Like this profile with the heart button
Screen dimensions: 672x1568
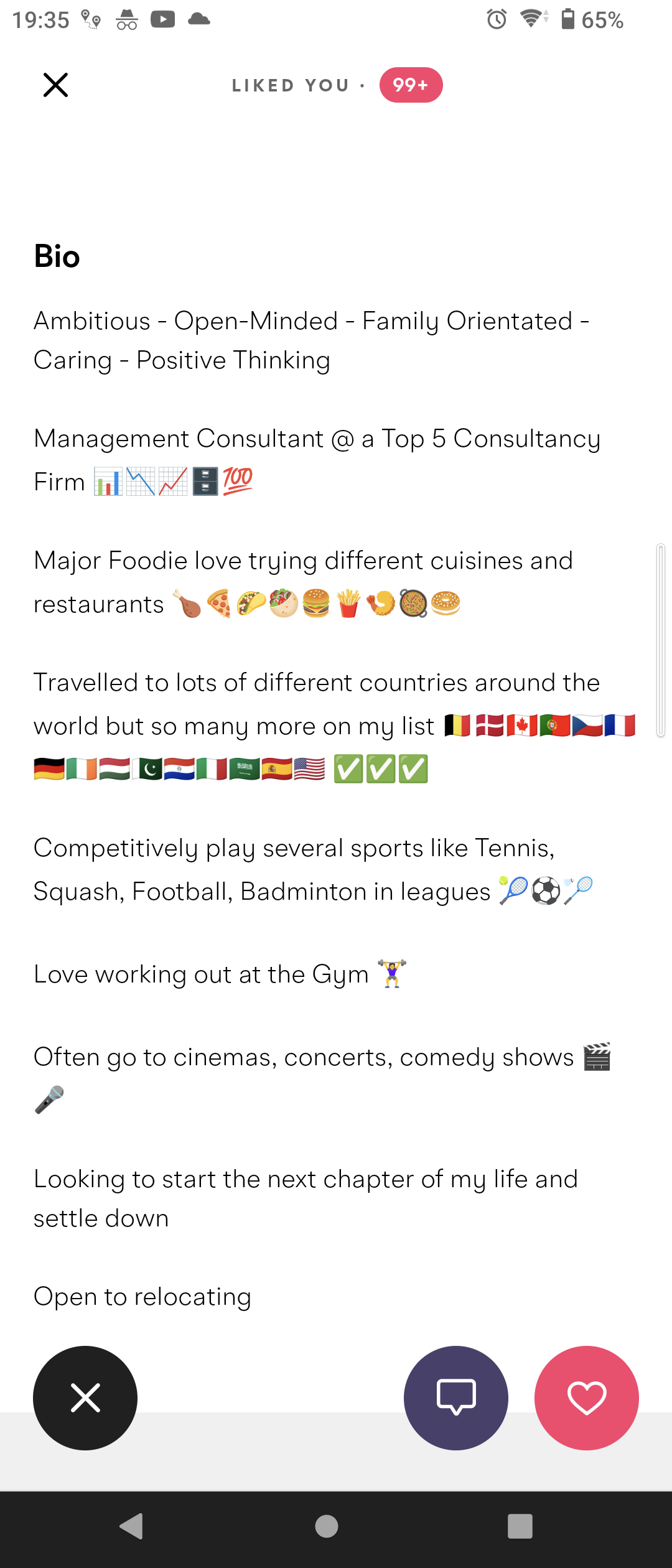pos(586,1398)
